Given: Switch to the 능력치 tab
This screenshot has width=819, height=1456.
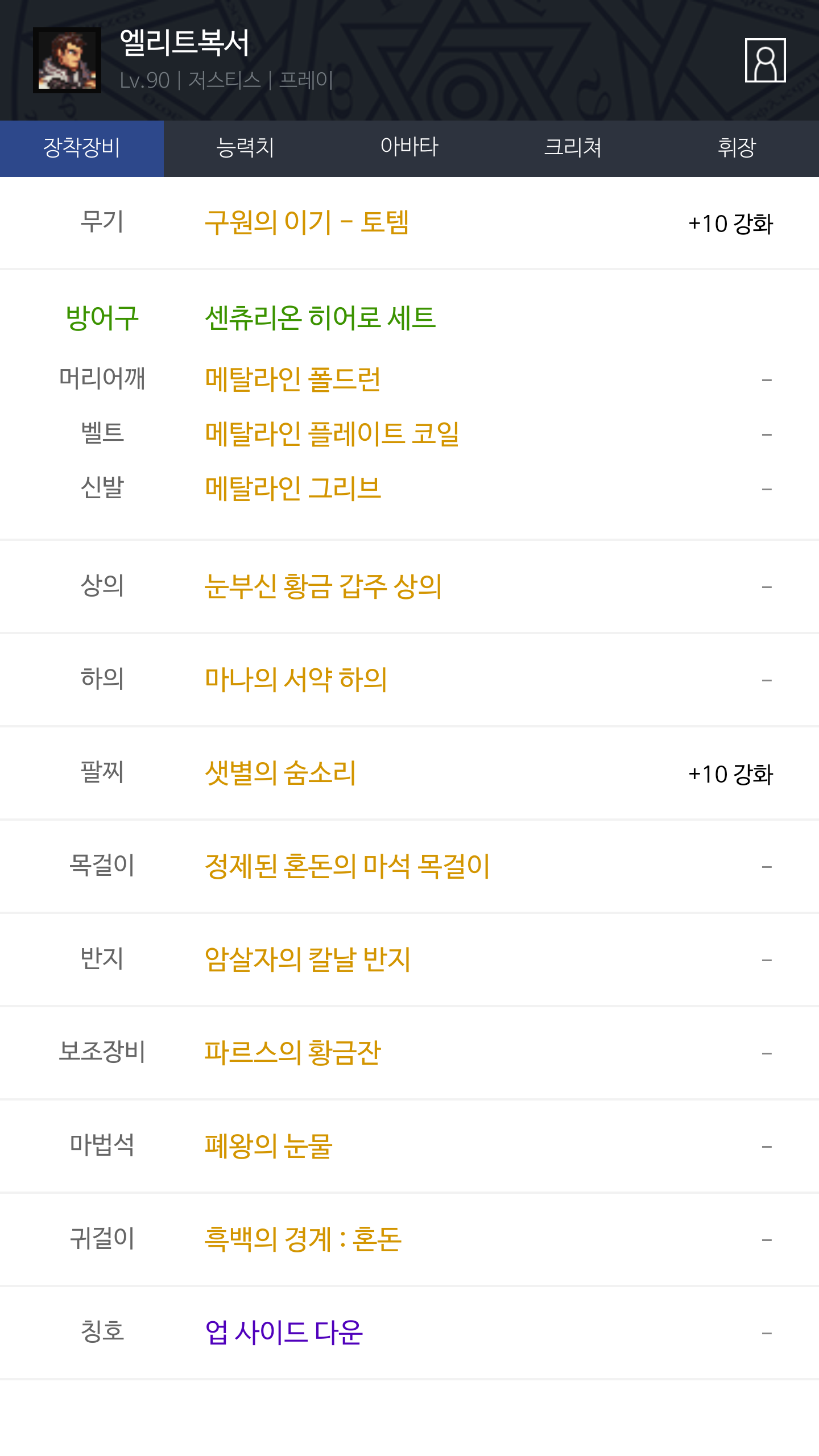Looking at the screenshot, I should coord(246,148).
